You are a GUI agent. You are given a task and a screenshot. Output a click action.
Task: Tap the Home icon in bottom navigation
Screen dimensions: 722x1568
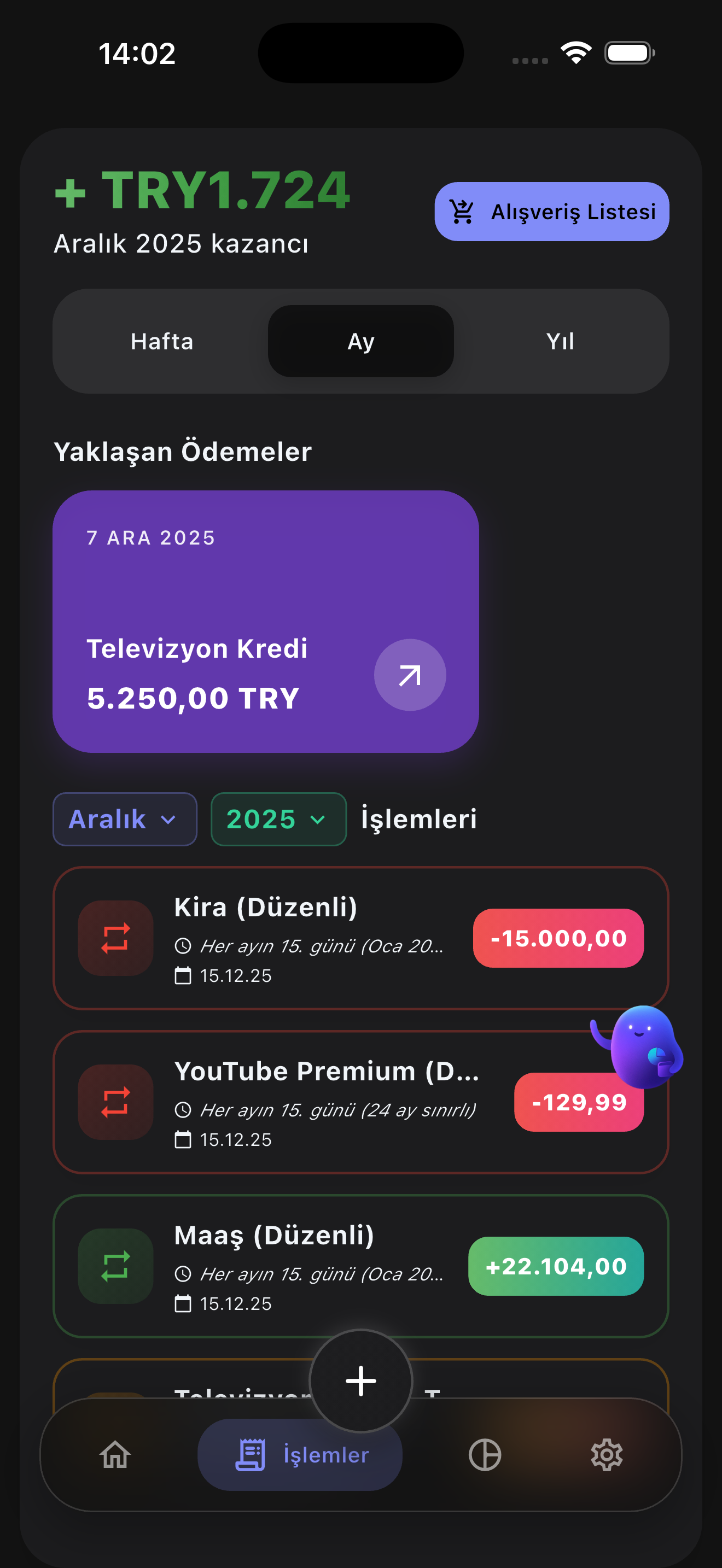pyautogui.click(x=114, y=1456)
